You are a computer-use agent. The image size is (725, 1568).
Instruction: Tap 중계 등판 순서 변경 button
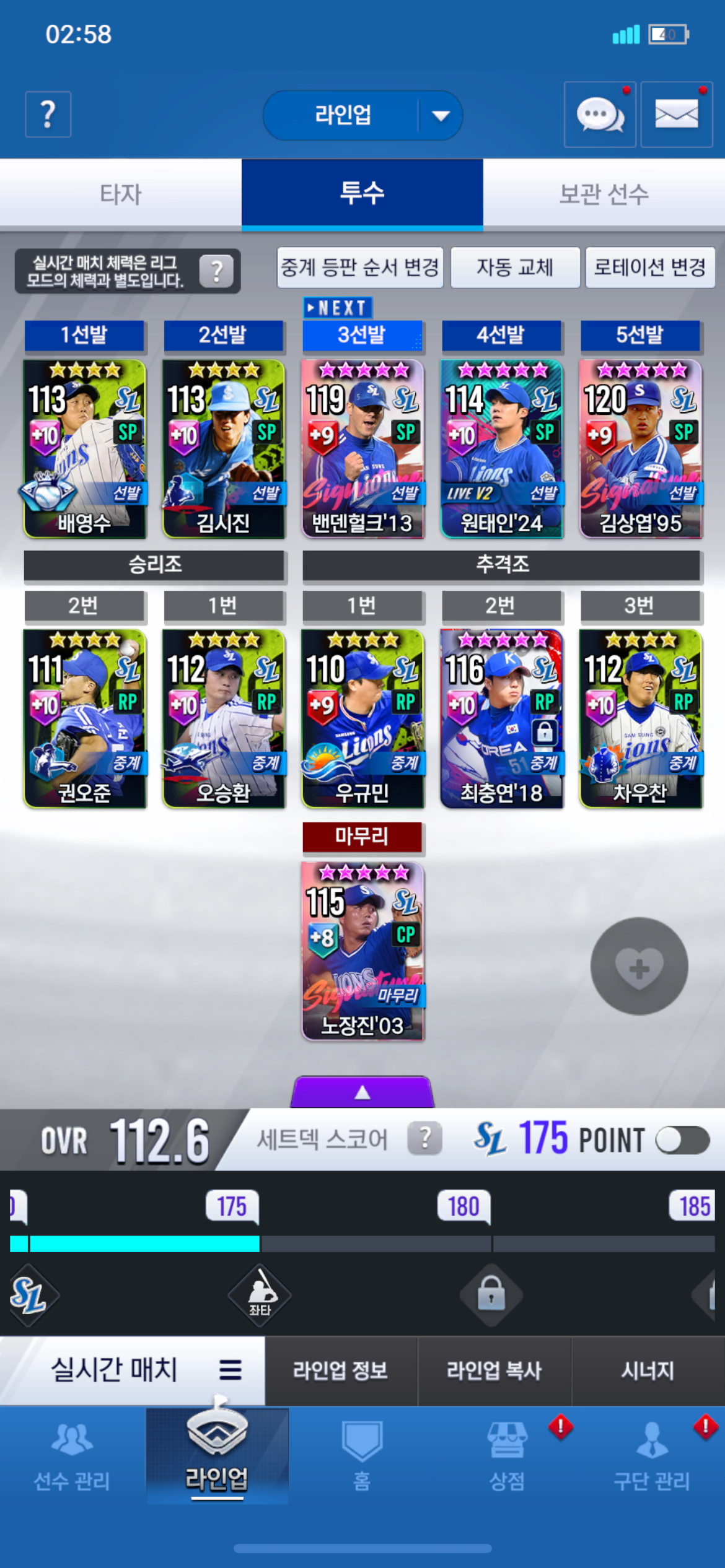tap(360, 268)
